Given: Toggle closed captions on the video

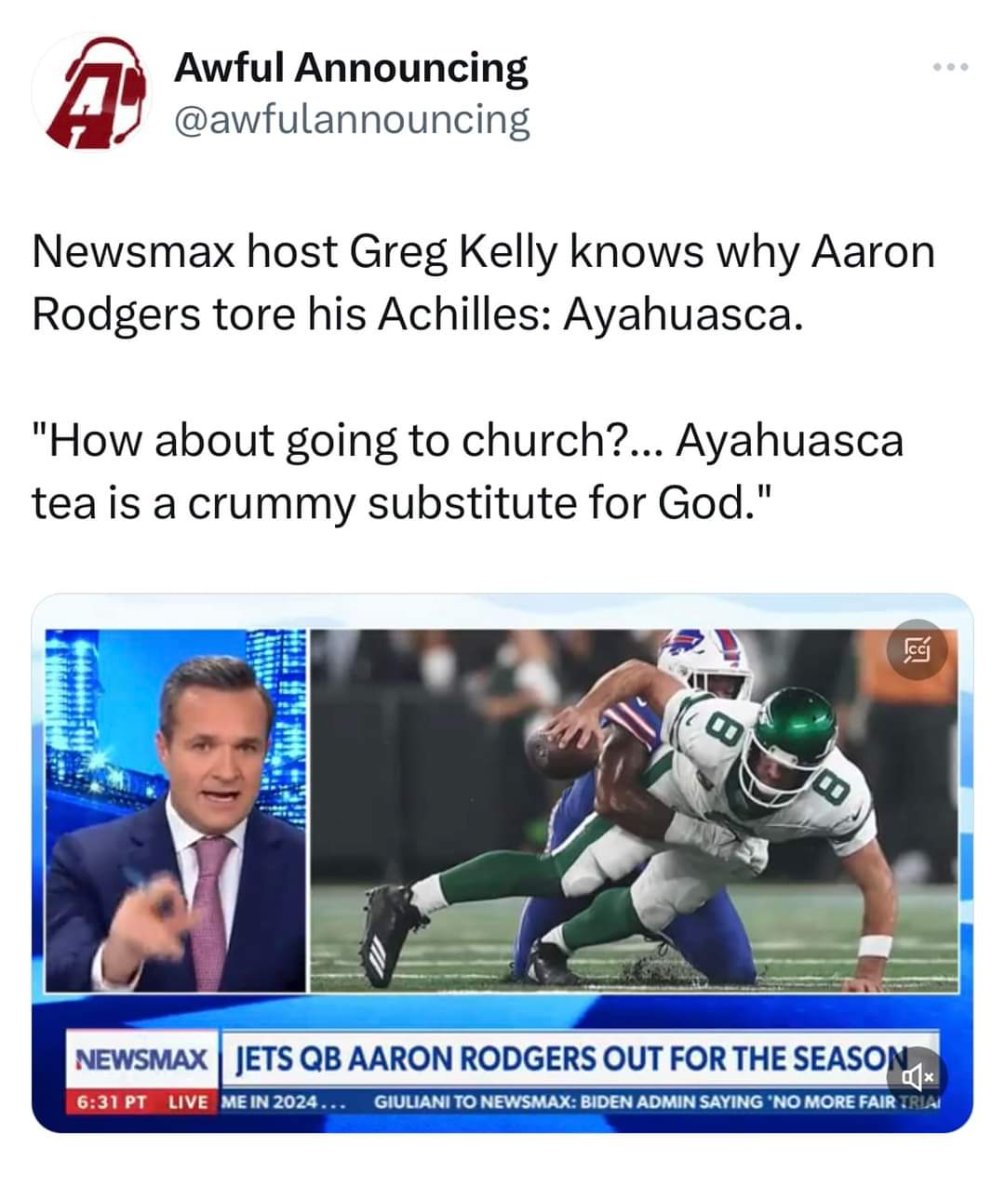Looking at the screenshot, I should (x=917, y=653).
